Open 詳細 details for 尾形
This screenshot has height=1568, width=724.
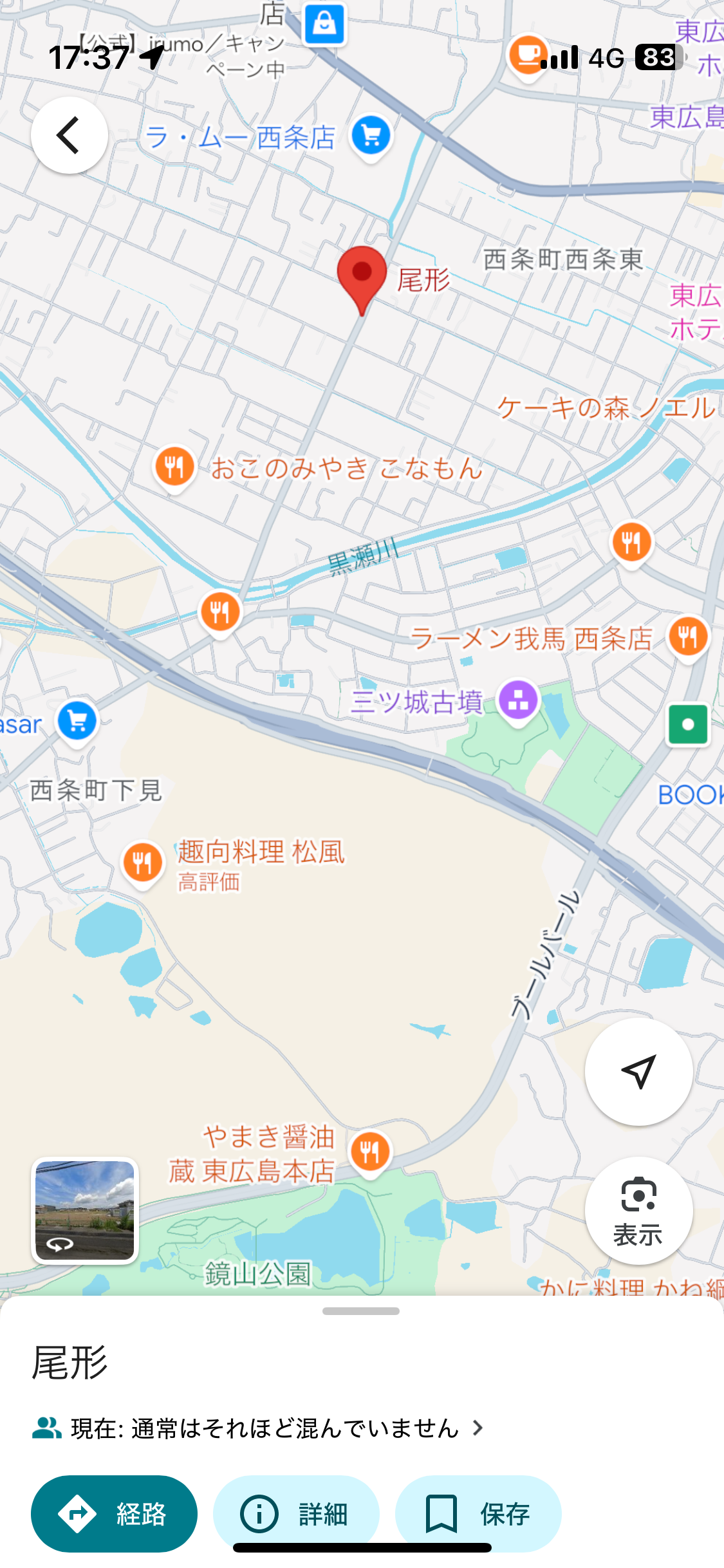pyautogui.click(x=296, y=1514)
